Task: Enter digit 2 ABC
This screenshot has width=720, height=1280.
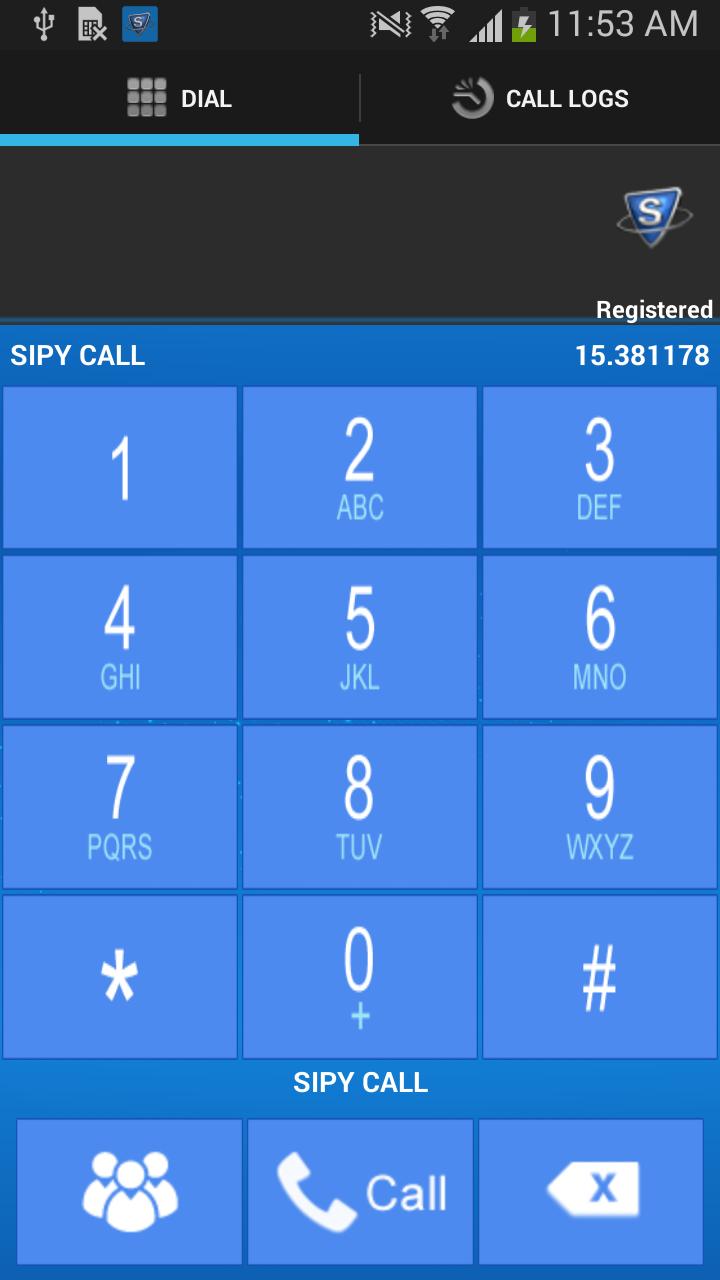Action: [360, 467]
